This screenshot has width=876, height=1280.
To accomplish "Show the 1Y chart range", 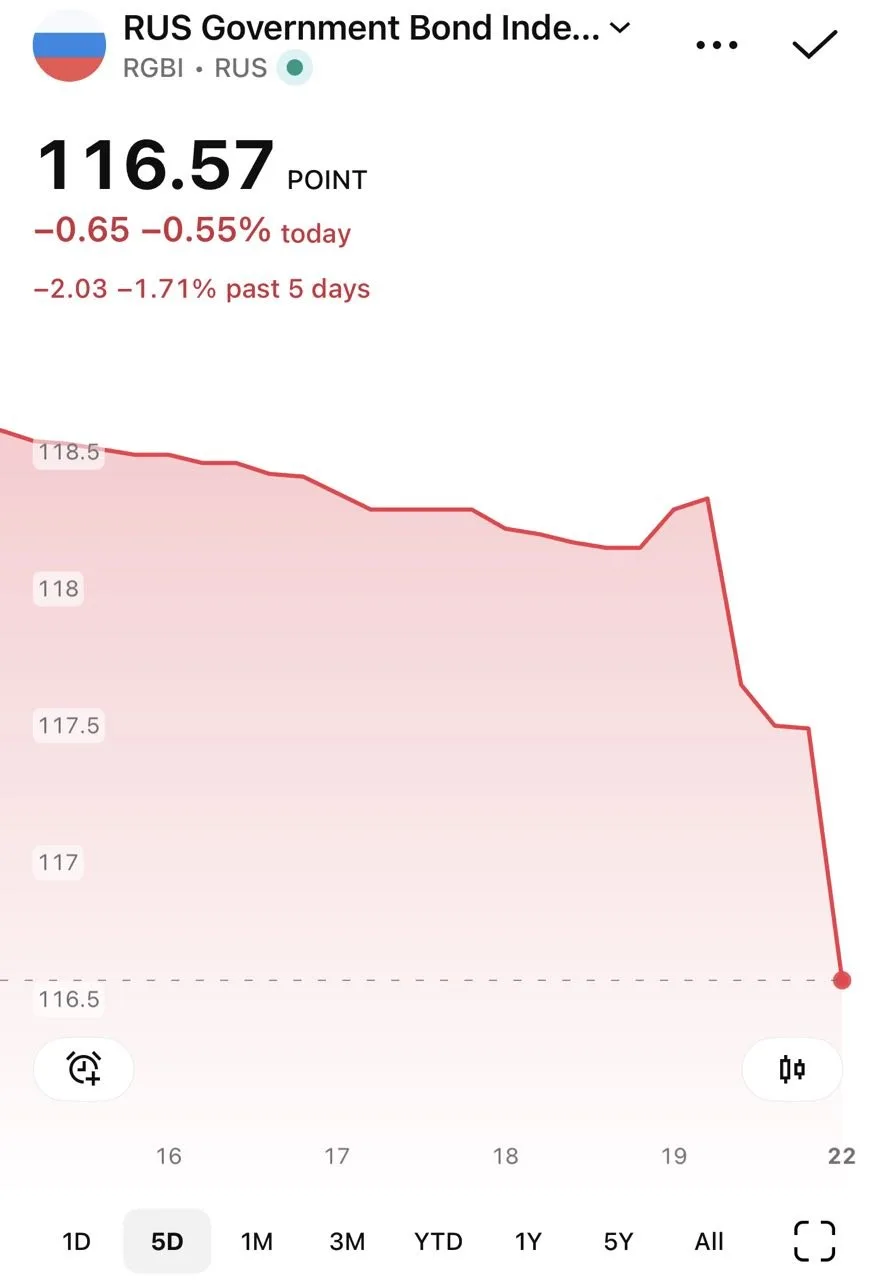I will [528, 1241].
